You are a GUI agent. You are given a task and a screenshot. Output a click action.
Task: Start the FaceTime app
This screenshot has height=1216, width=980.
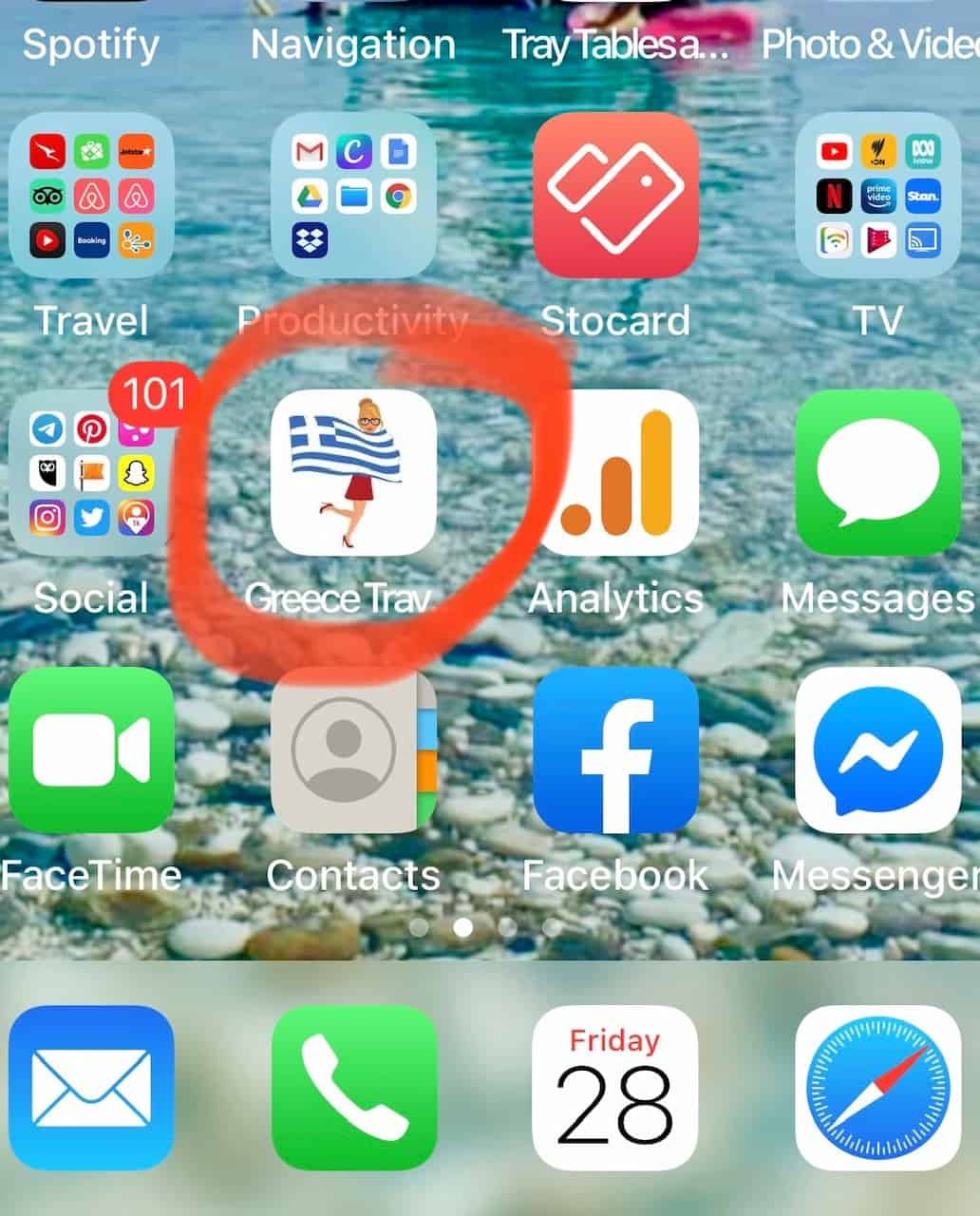(x=91, y=750)
